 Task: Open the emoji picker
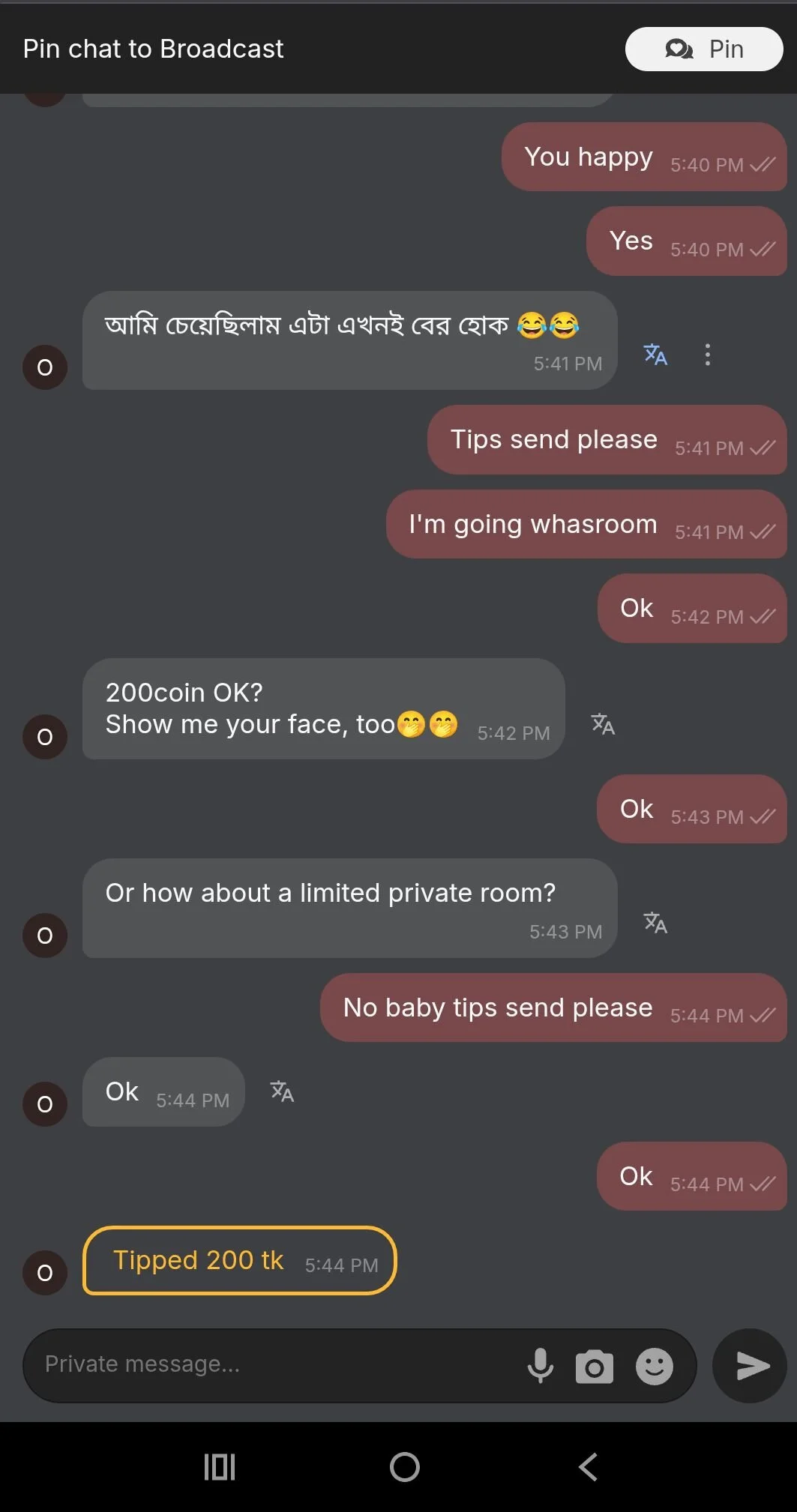[x=654, y=1367]
